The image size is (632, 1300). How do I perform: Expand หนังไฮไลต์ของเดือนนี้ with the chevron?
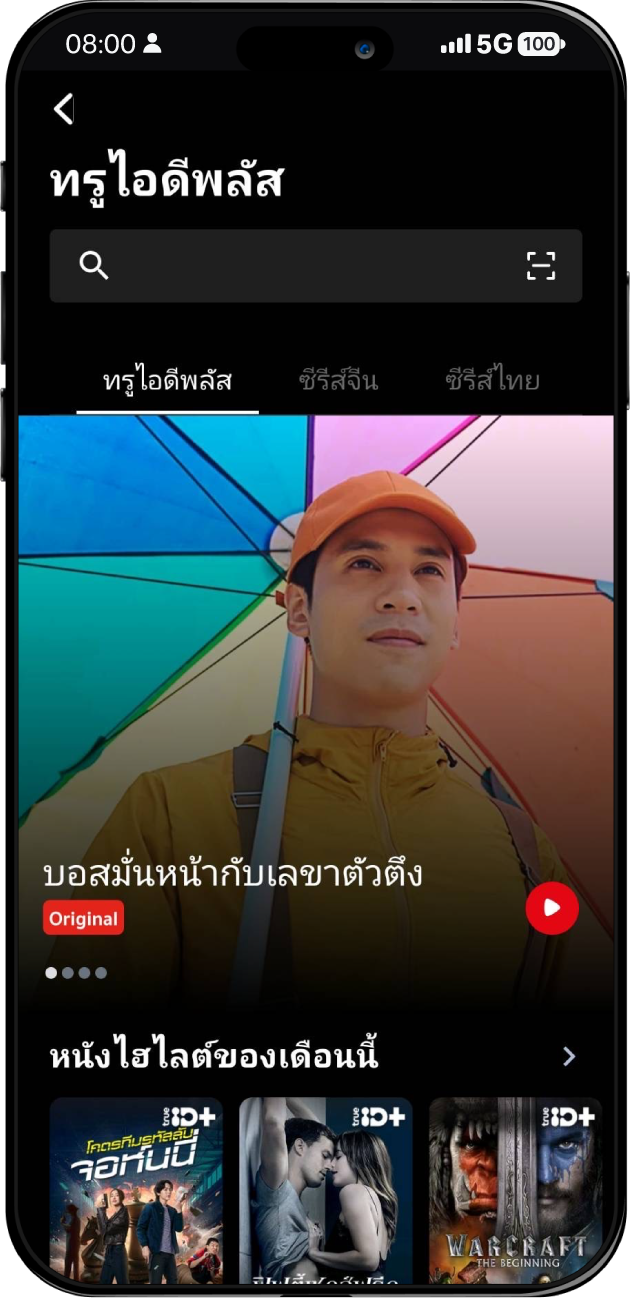[x=569, y=1056]
